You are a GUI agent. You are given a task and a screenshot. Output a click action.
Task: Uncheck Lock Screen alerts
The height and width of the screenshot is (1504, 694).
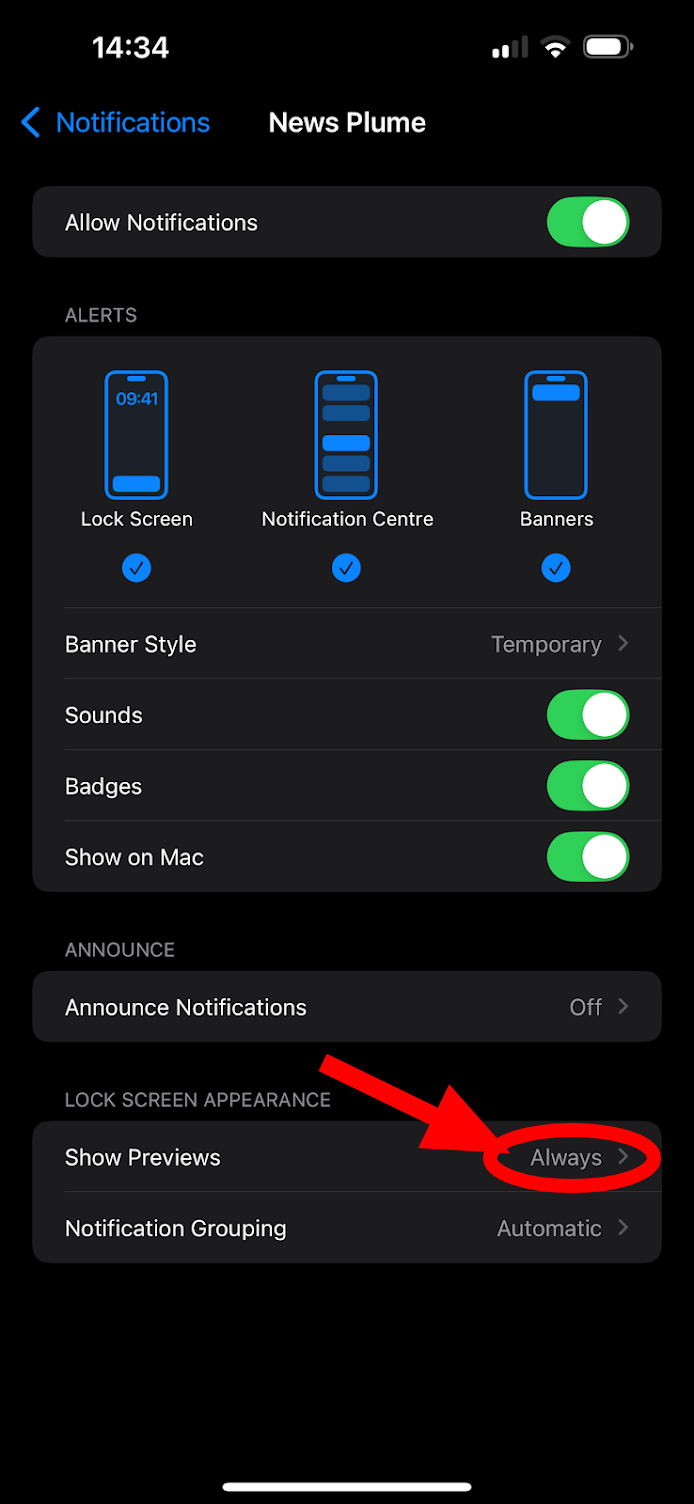(136, 568)
